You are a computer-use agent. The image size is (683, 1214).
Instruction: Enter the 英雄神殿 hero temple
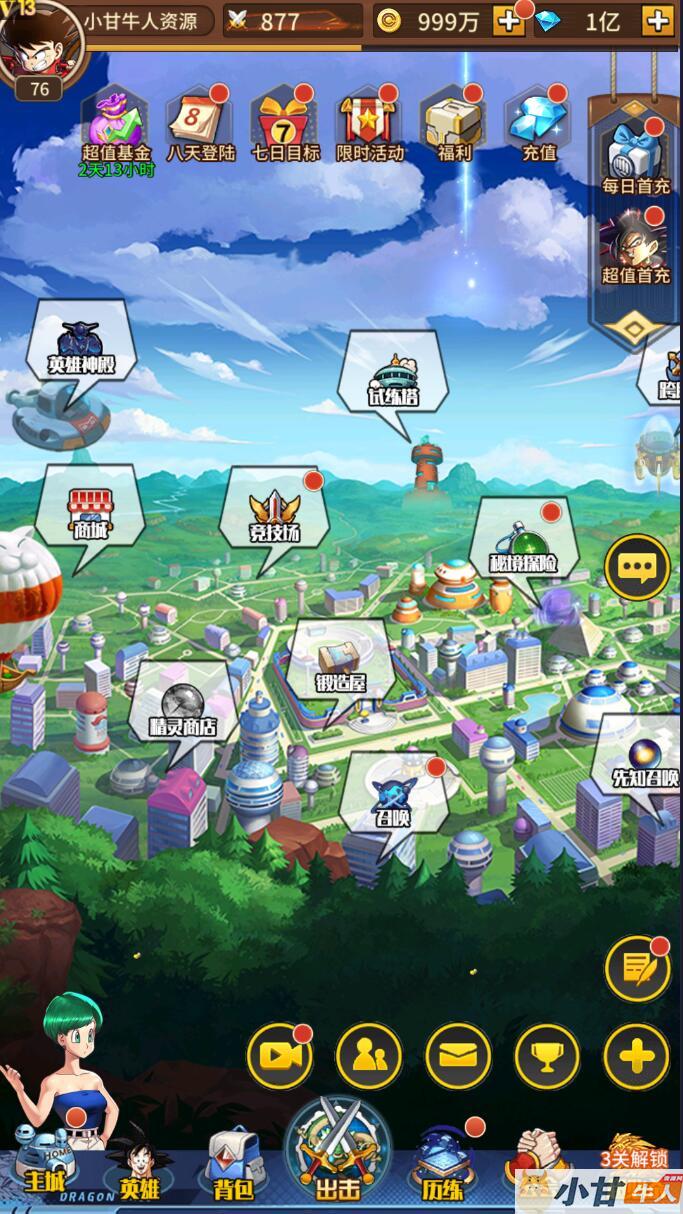82,347
